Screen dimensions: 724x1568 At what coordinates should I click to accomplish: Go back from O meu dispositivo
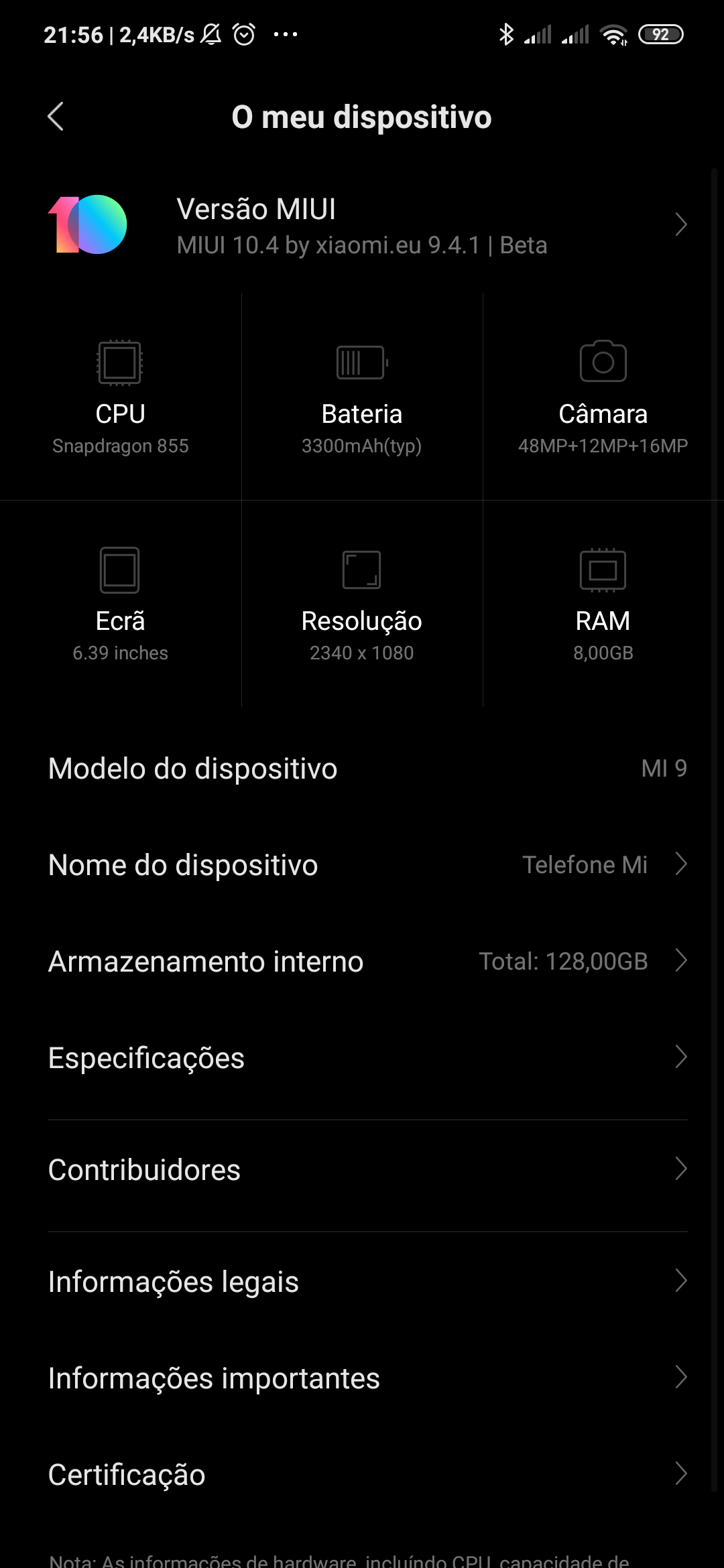point(56,117)
